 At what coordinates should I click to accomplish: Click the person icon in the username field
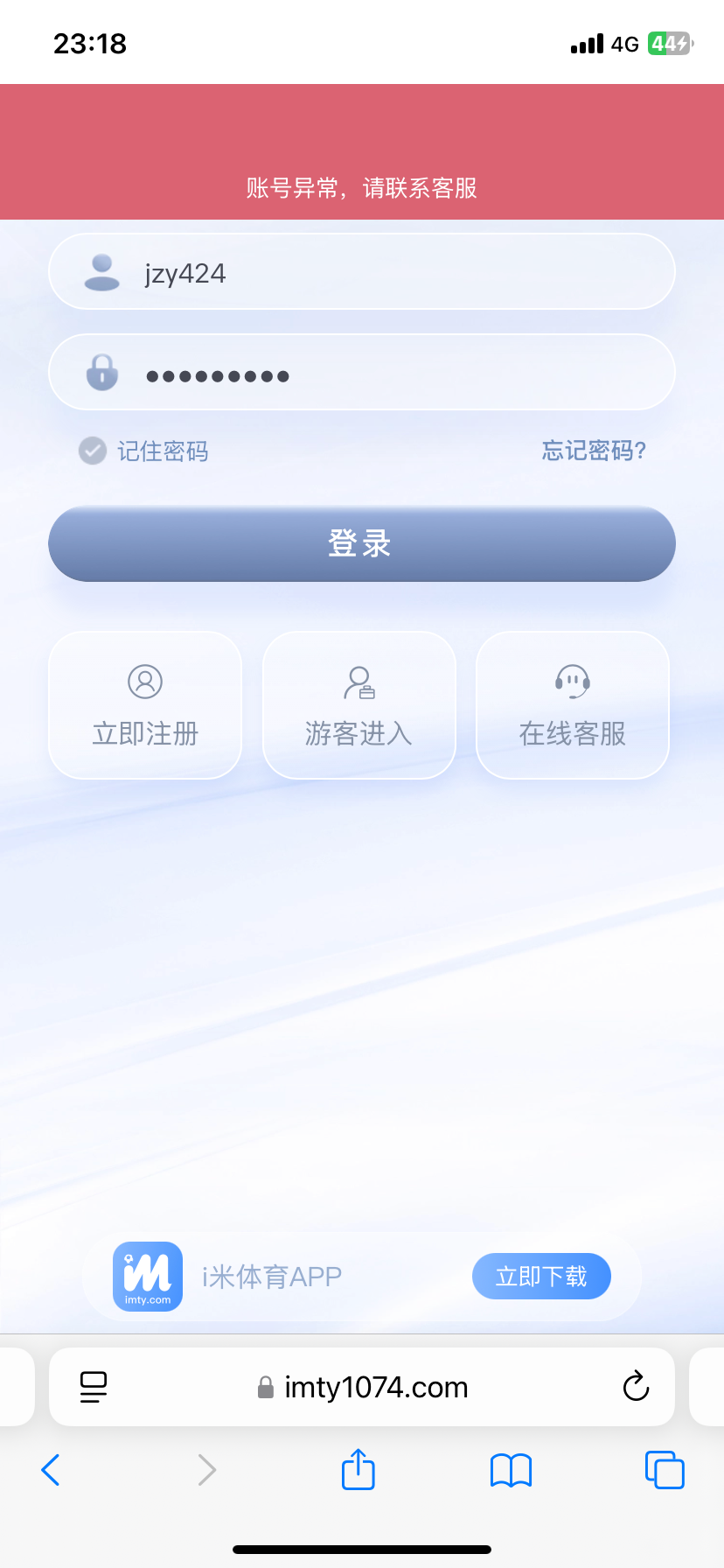coord(101,271)
